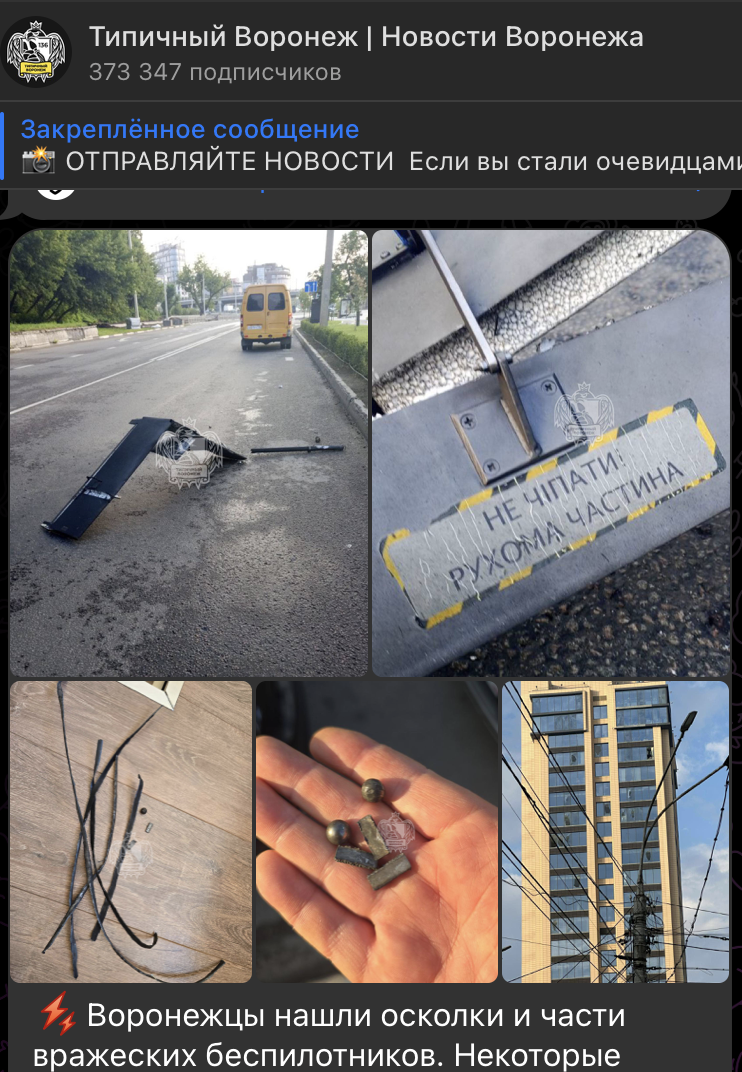742x1072 pixels.
Task: View the photo of black straps on floor
Action: pyautogui.click(x=131, y=831)
